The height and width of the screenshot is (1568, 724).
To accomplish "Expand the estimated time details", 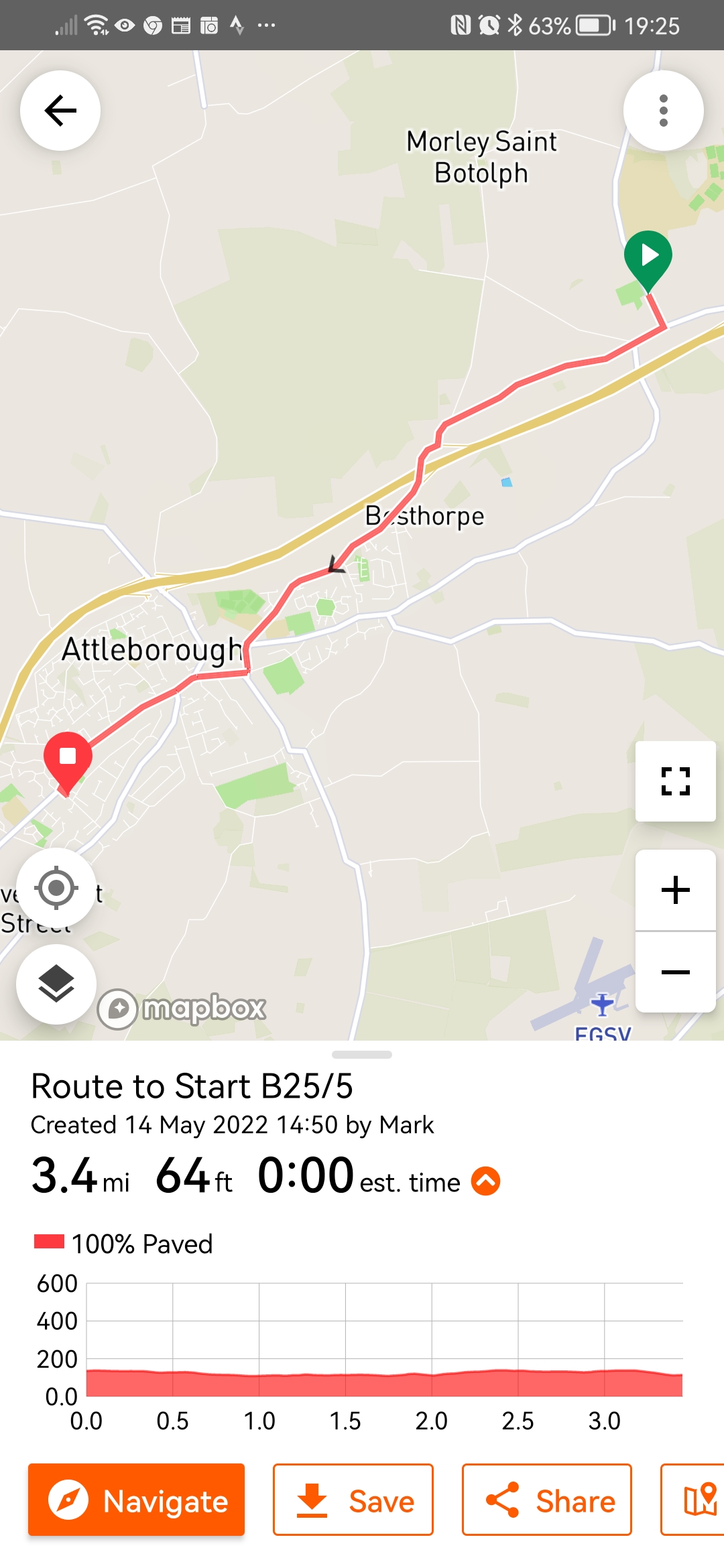I will click(x=486, y=1181).
